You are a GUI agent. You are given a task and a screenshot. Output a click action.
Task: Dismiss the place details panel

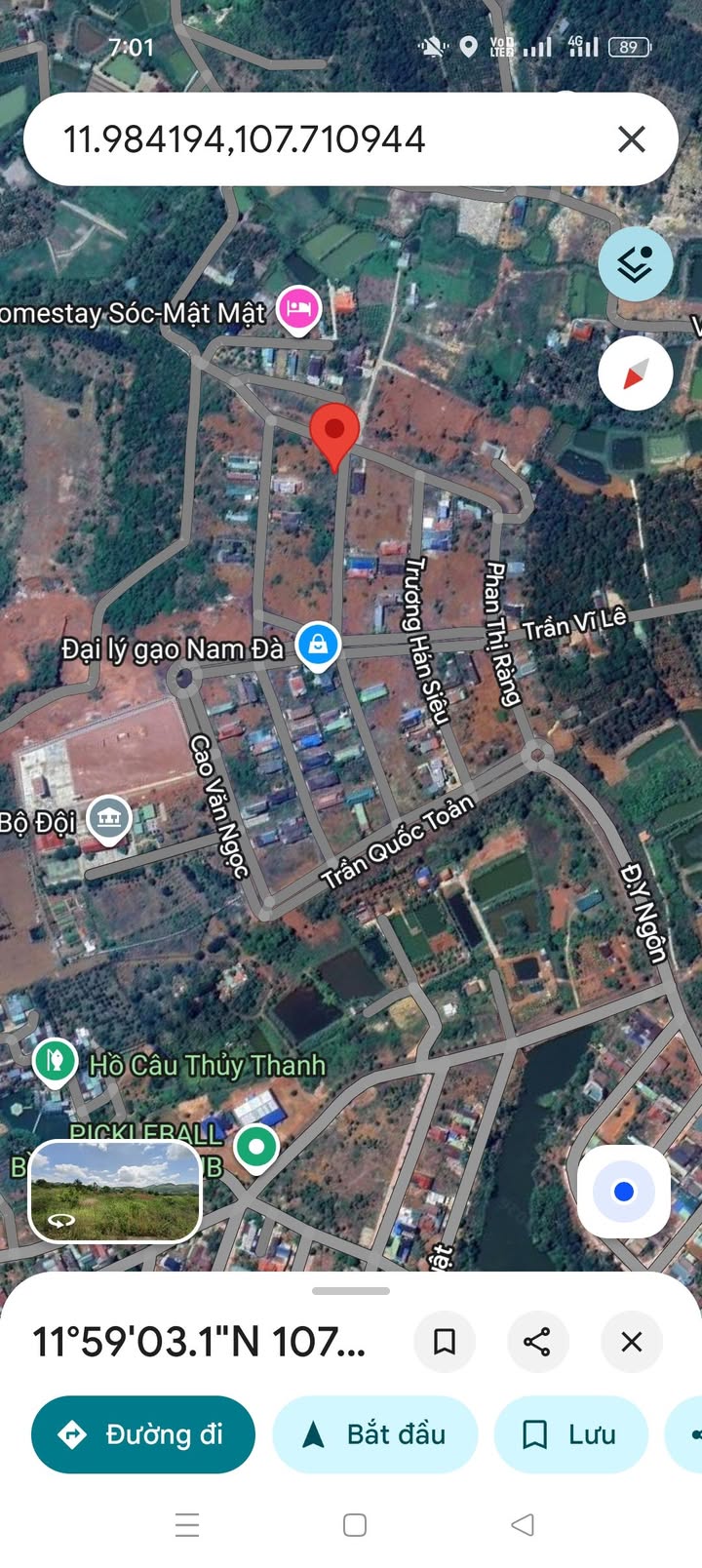point(632,1342)
